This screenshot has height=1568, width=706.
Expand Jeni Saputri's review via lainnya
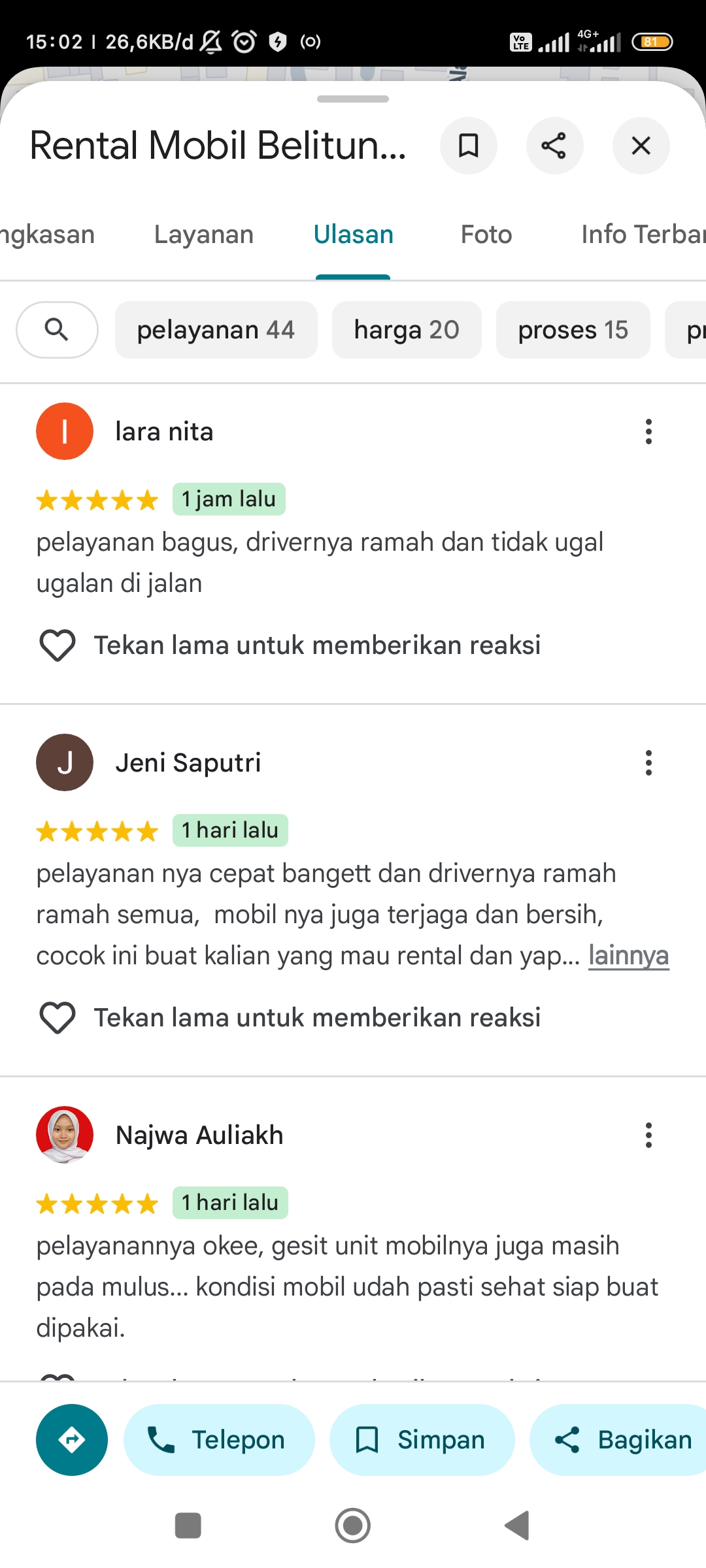coord(629,956)
